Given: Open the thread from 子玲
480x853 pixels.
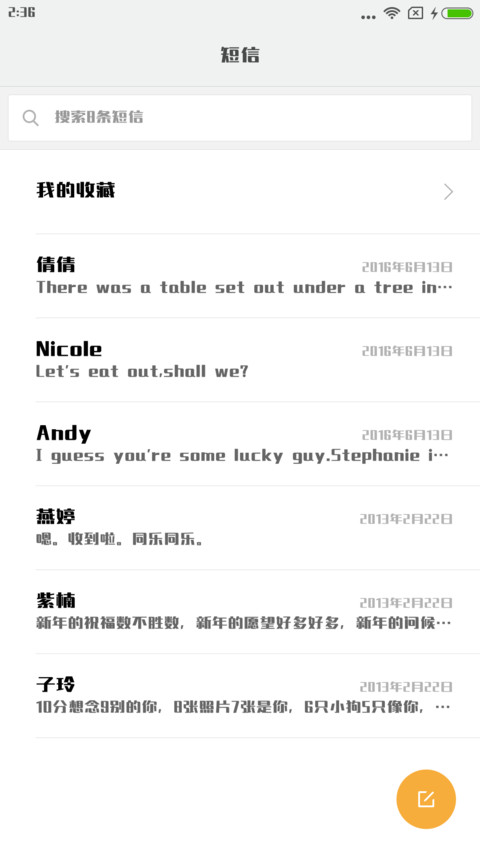Looking at the screenshot, I should [x=239, y=696].
